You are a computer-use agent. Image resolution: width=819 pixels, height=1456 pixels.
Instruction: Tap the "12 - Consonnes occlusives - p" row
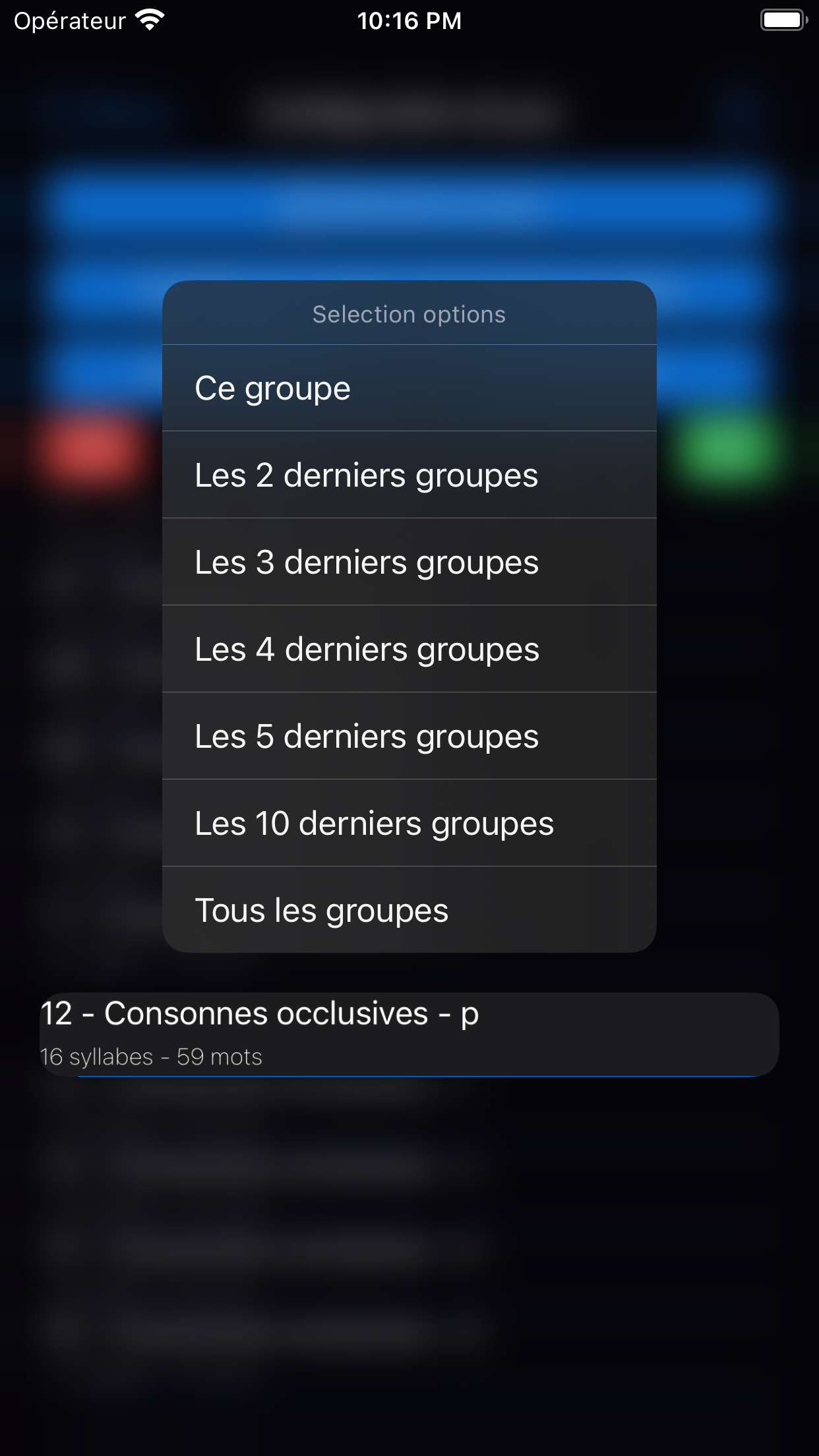tap(409, 1034)
